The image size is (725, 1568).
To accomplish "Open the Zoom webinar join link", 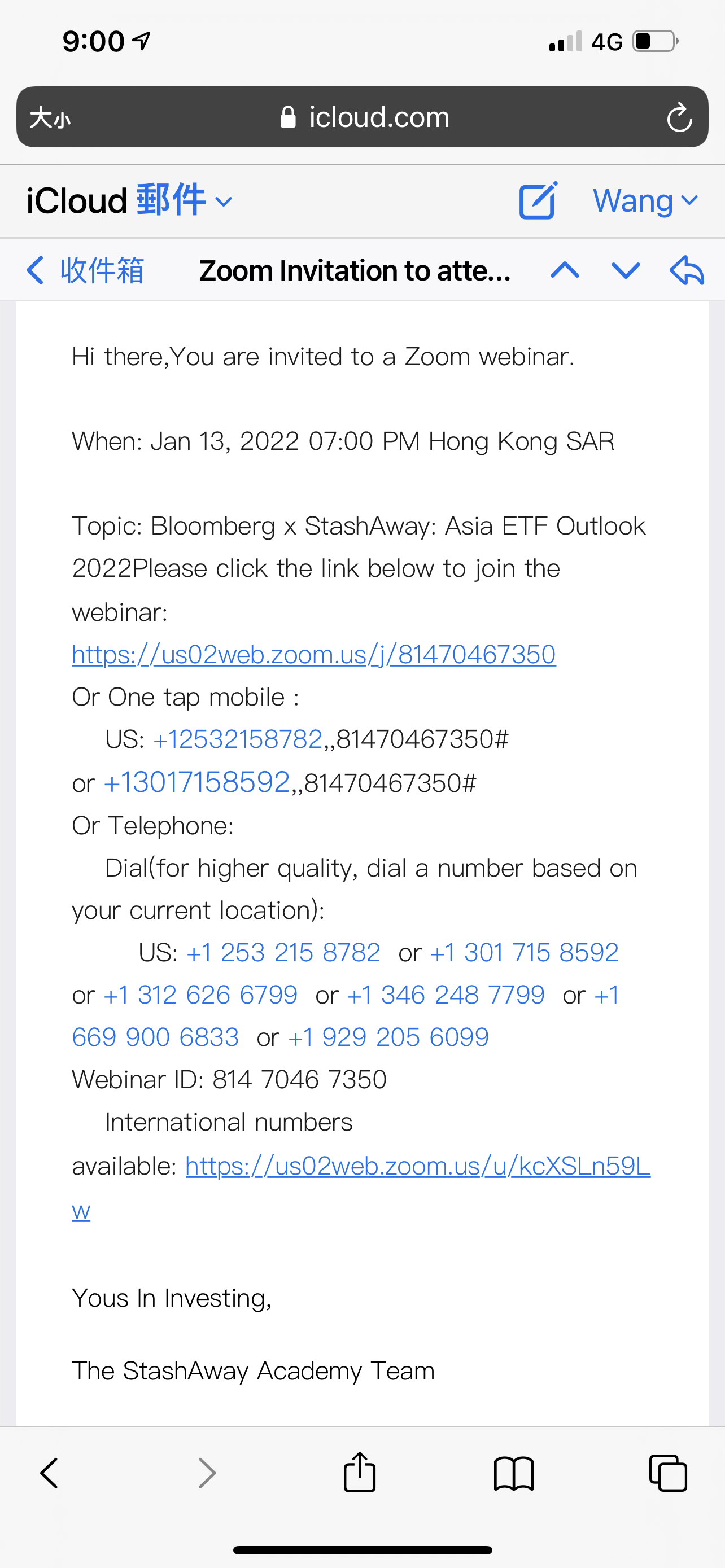I will pos(313,655).
